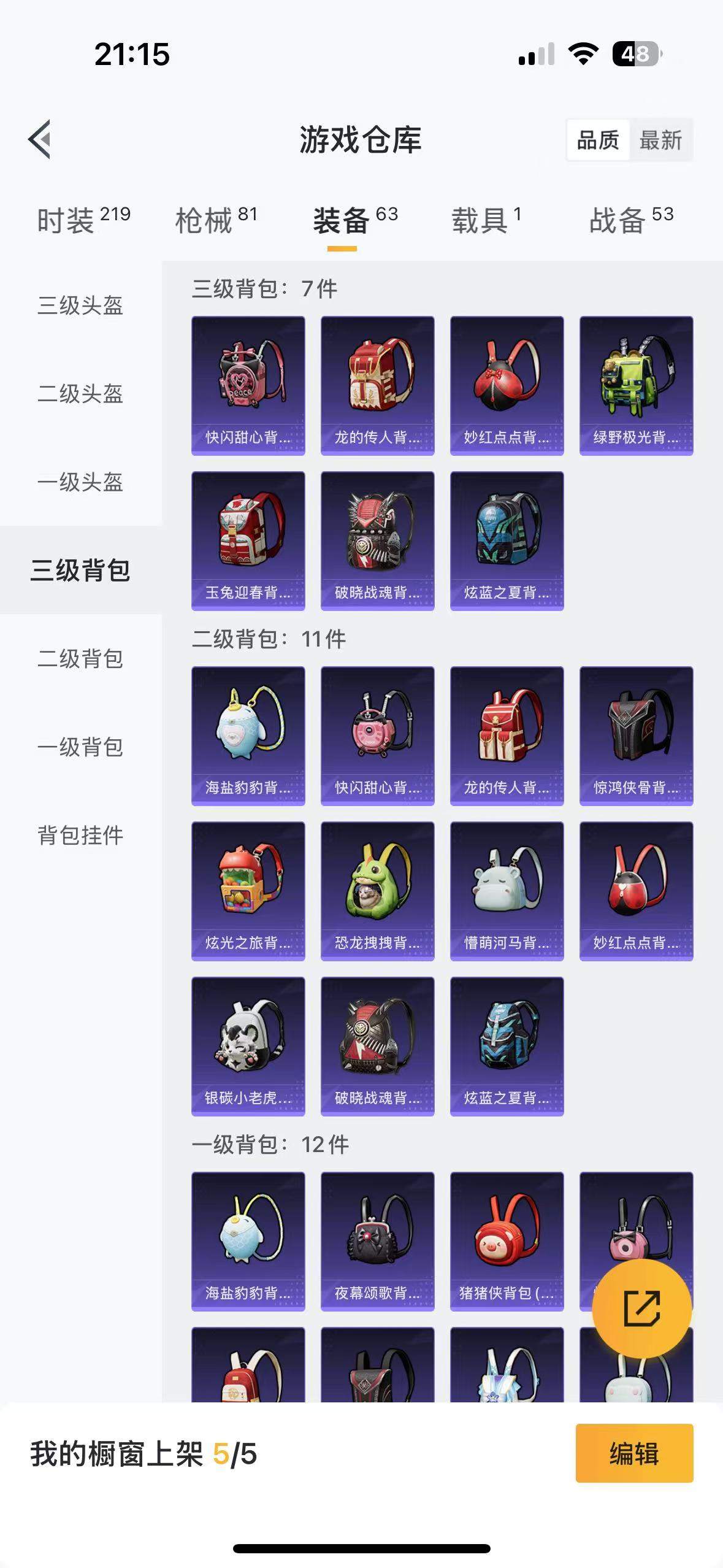View the 恐龙拽拽背包 item
This screenshot has height=1568, width=723.
tap(377, 891)
